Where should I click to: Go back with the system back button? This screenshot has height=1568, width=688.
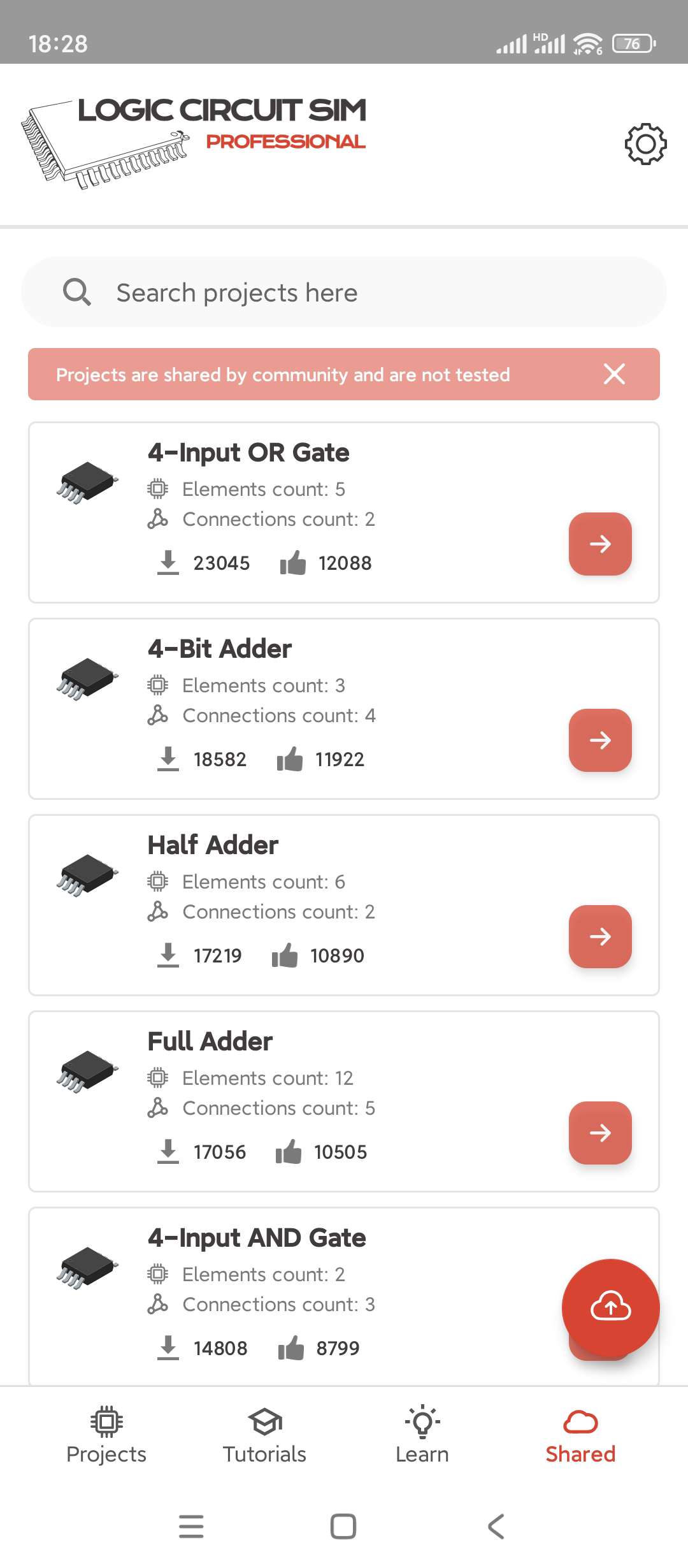[x=496, y=1527]
